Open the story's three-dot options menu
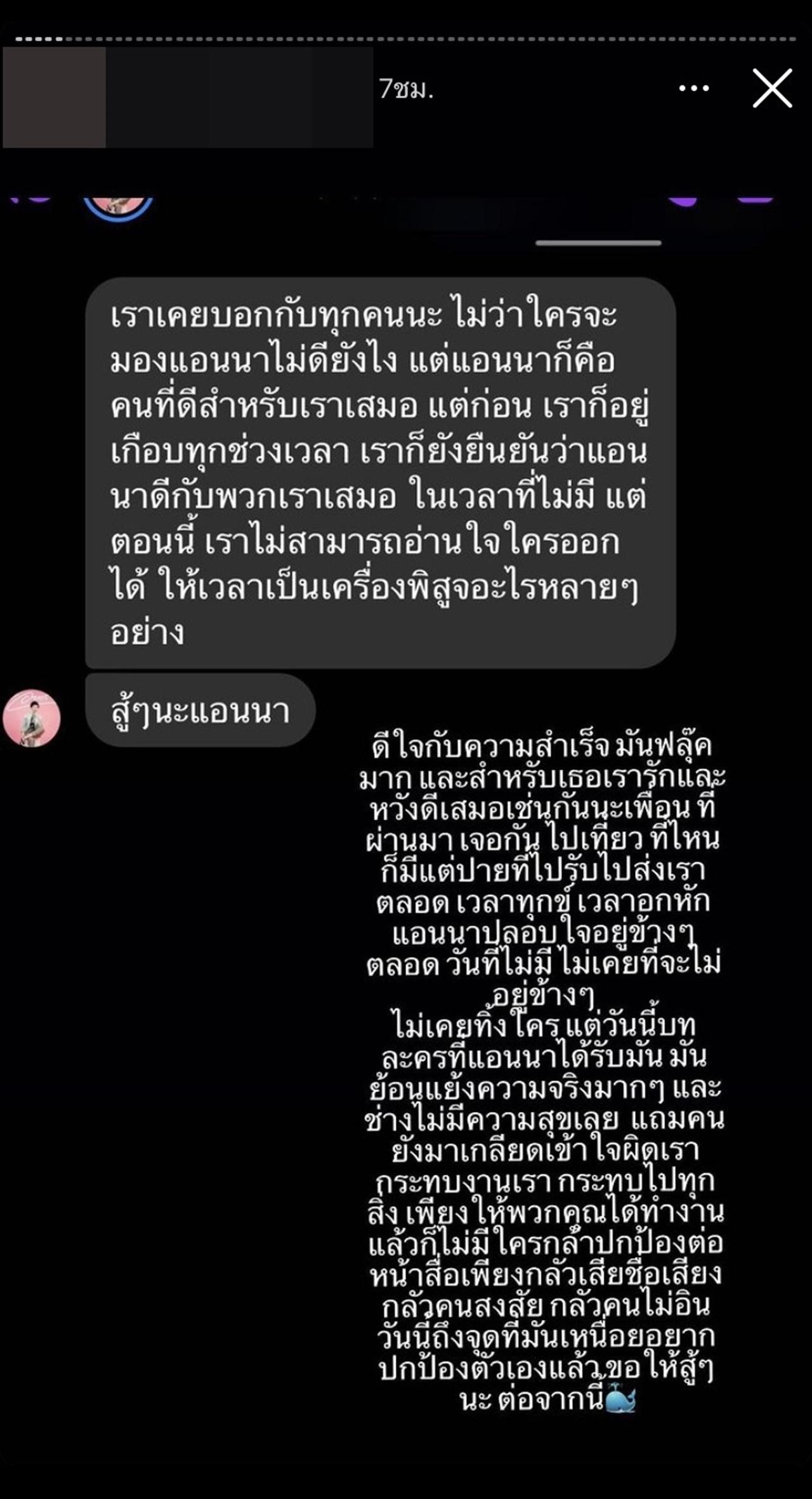Image resolution: width=812 pixels, height=1499 pixels. (x=693, y=89)
